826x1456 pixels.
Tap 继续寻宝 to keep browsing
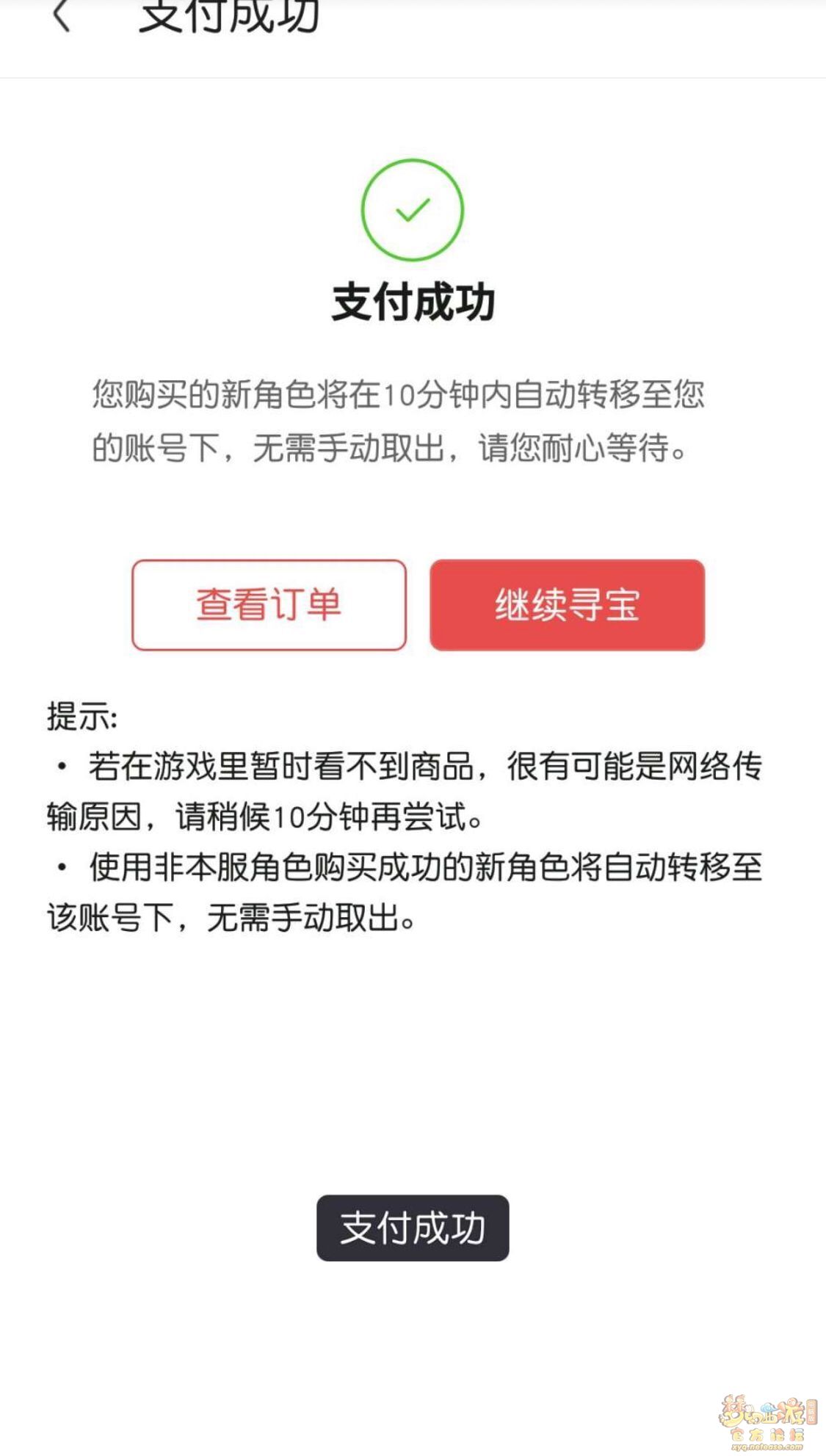tap(567, 605)
